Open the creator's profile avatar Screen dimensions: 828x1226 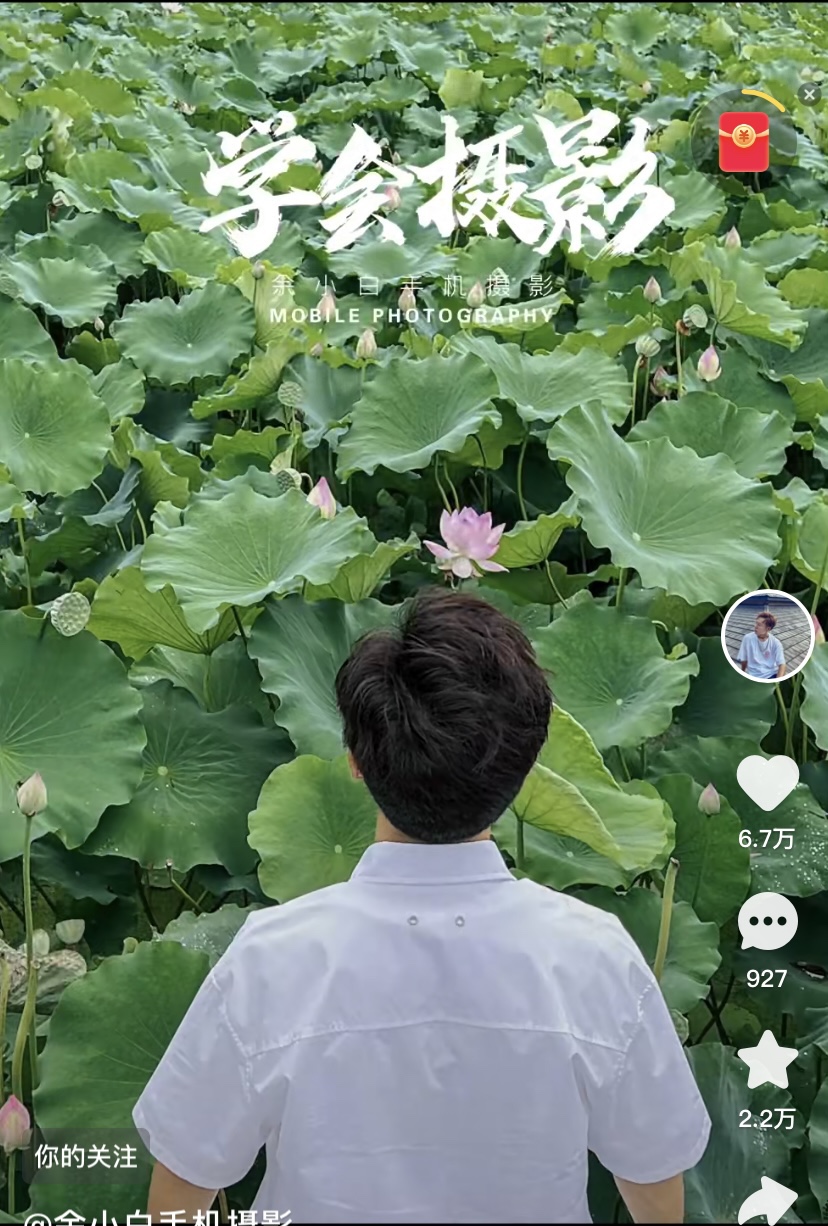point(767,636)
